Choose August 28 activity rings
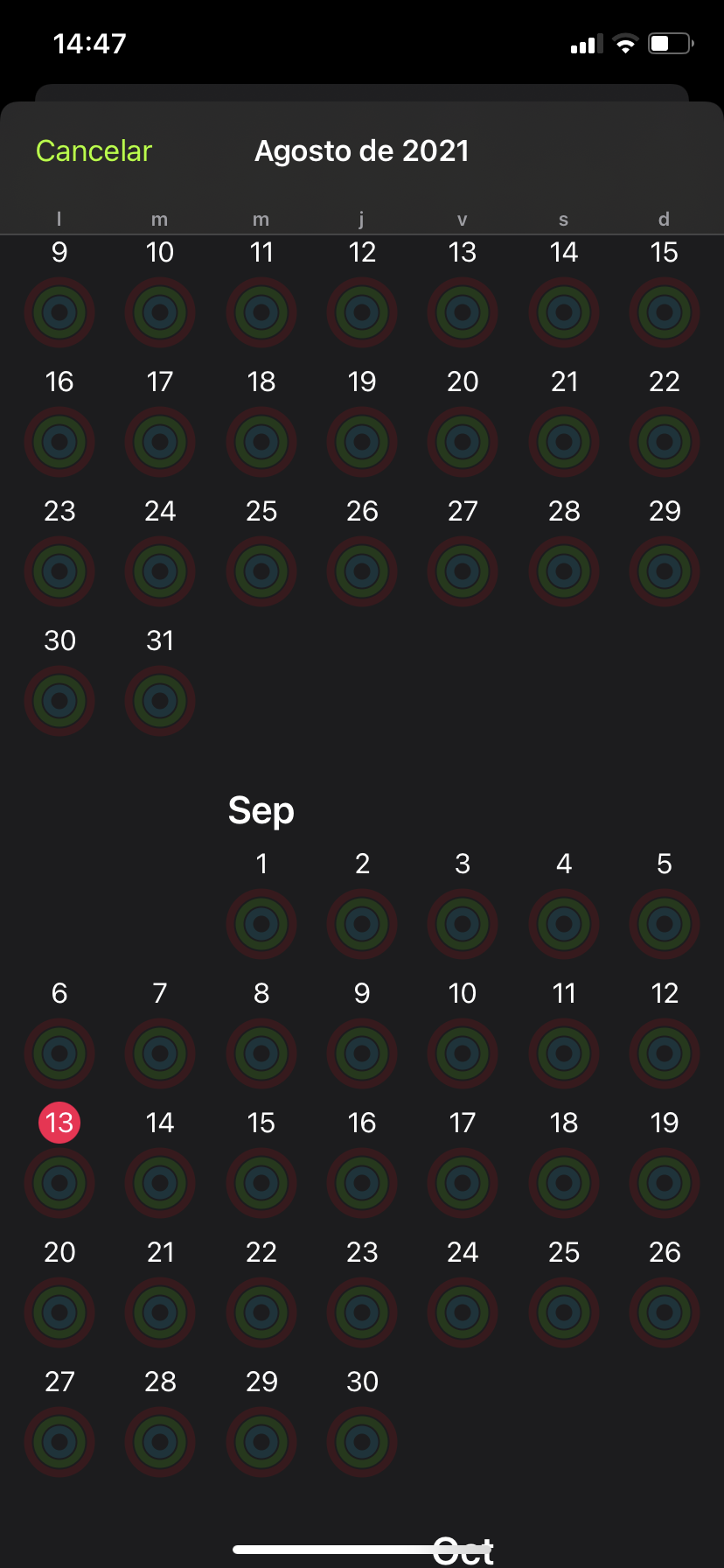Screen dimensions: 724x1568 click(564, 570)
